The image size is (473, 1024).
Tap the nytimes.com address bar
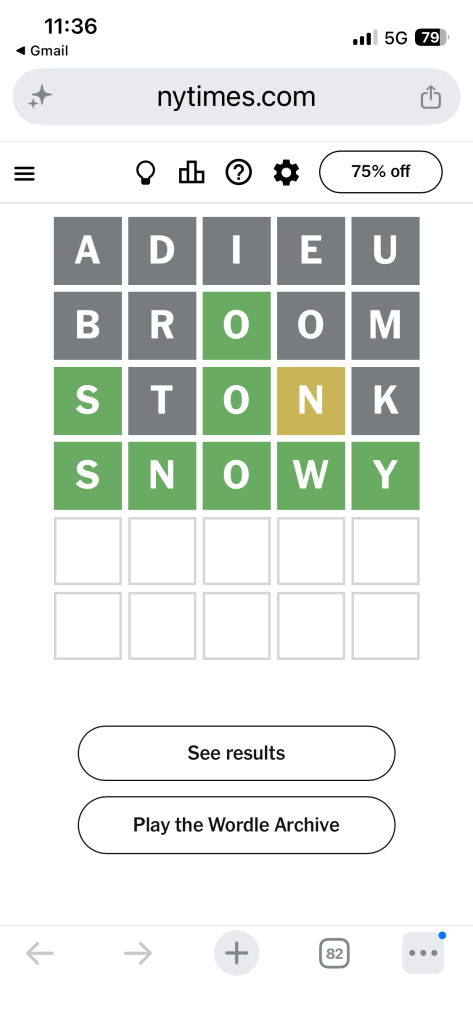click(236, 97)
